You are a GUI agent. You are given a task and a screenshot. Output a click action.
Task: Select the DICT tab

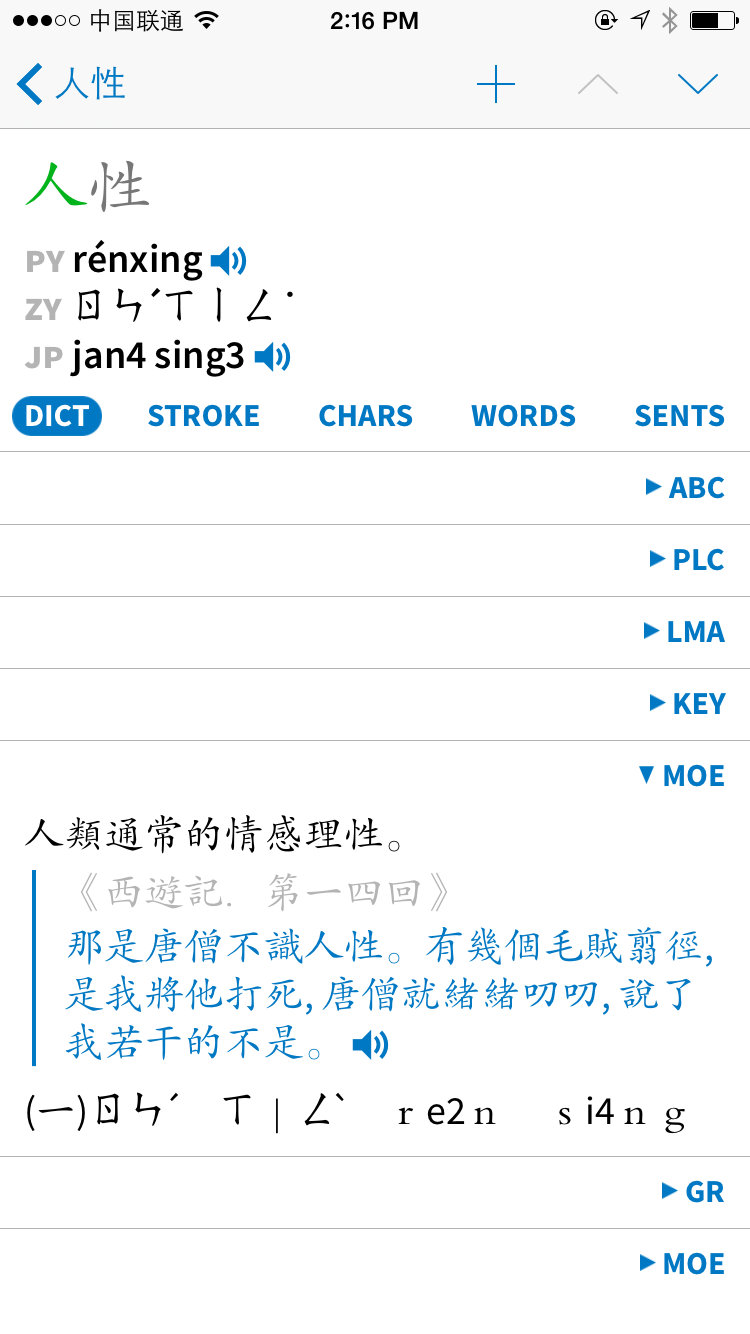point(57,416)
